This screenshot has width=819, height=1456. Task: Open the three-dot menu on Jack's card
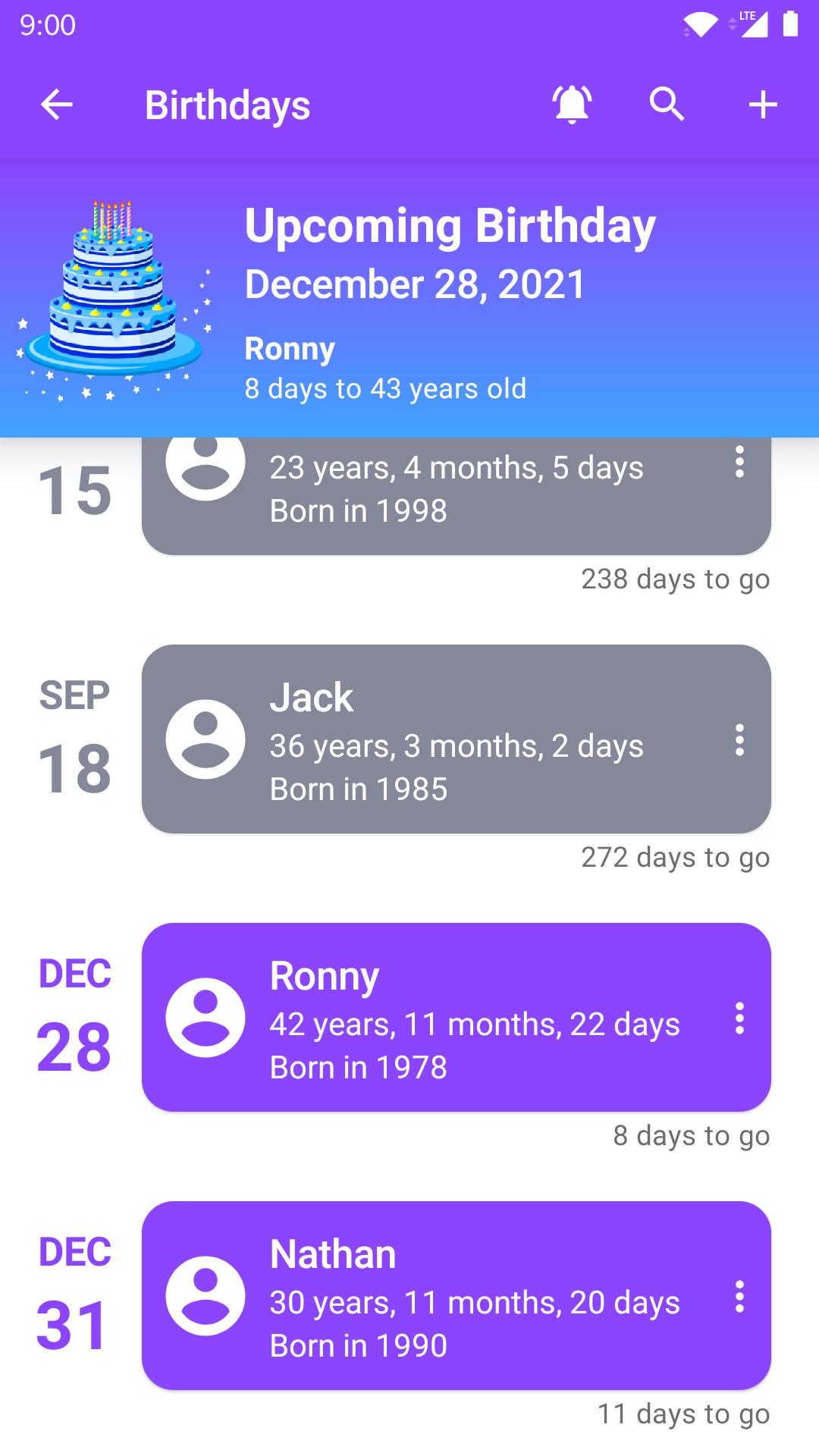point(739,739)
